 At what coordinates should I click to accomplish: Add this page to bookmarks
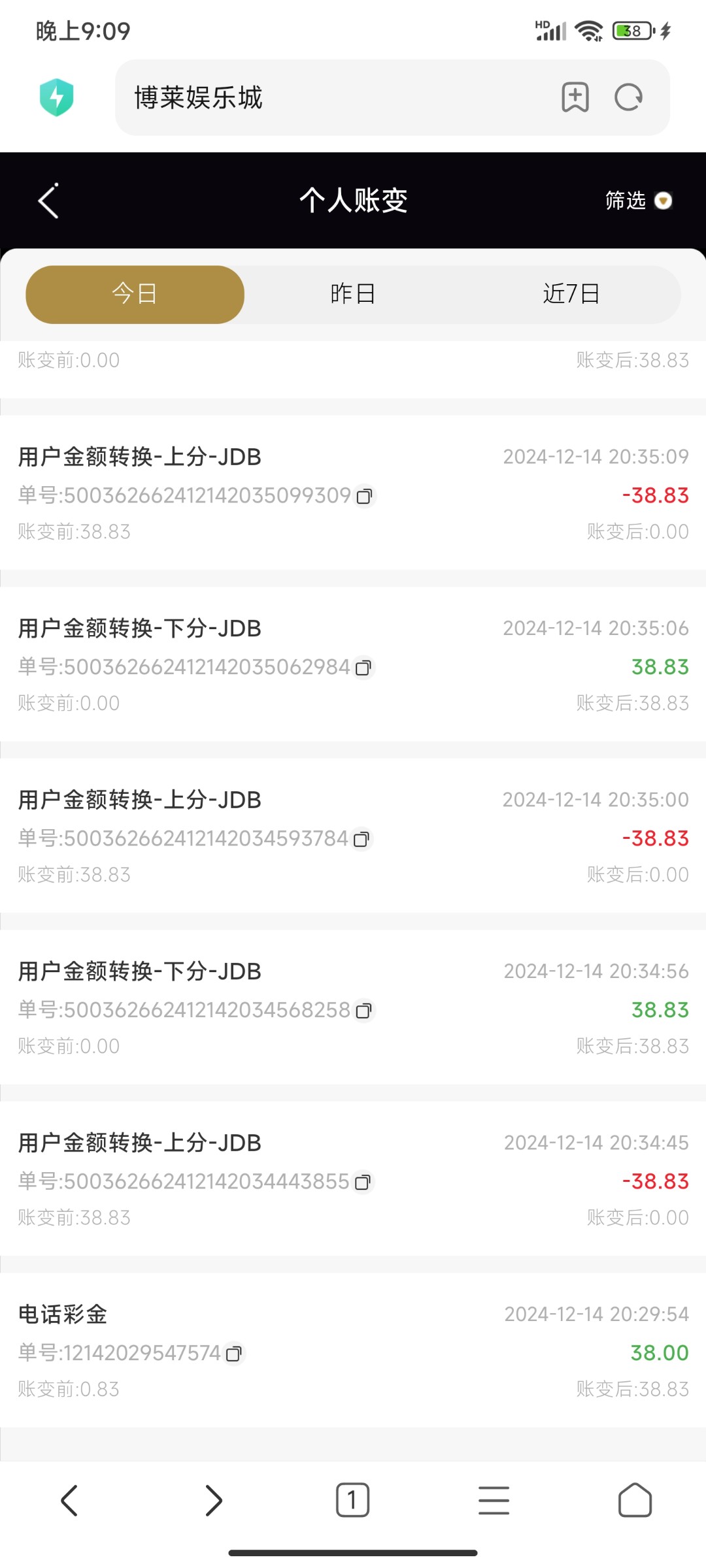575,98
